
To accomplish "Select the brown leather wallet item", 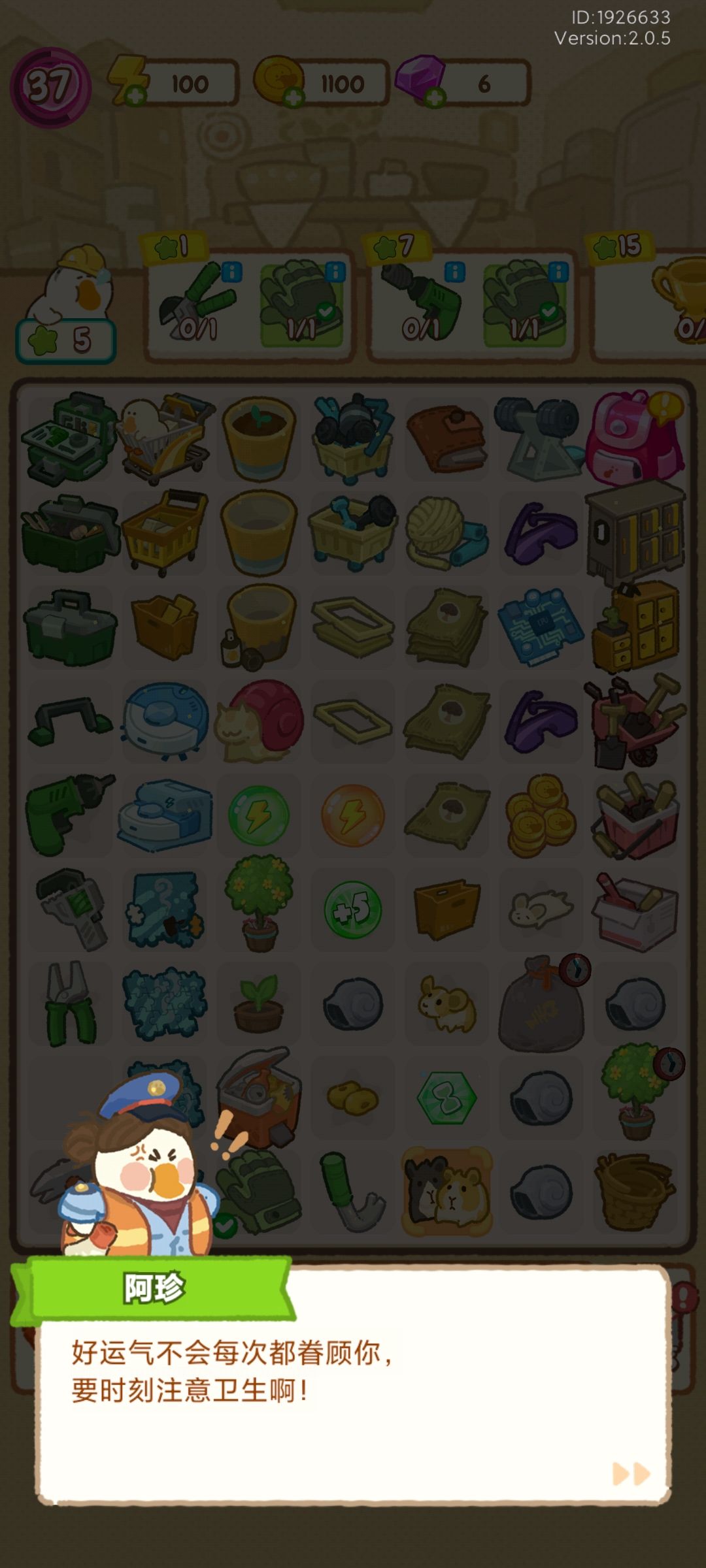I will pos(446,436).
